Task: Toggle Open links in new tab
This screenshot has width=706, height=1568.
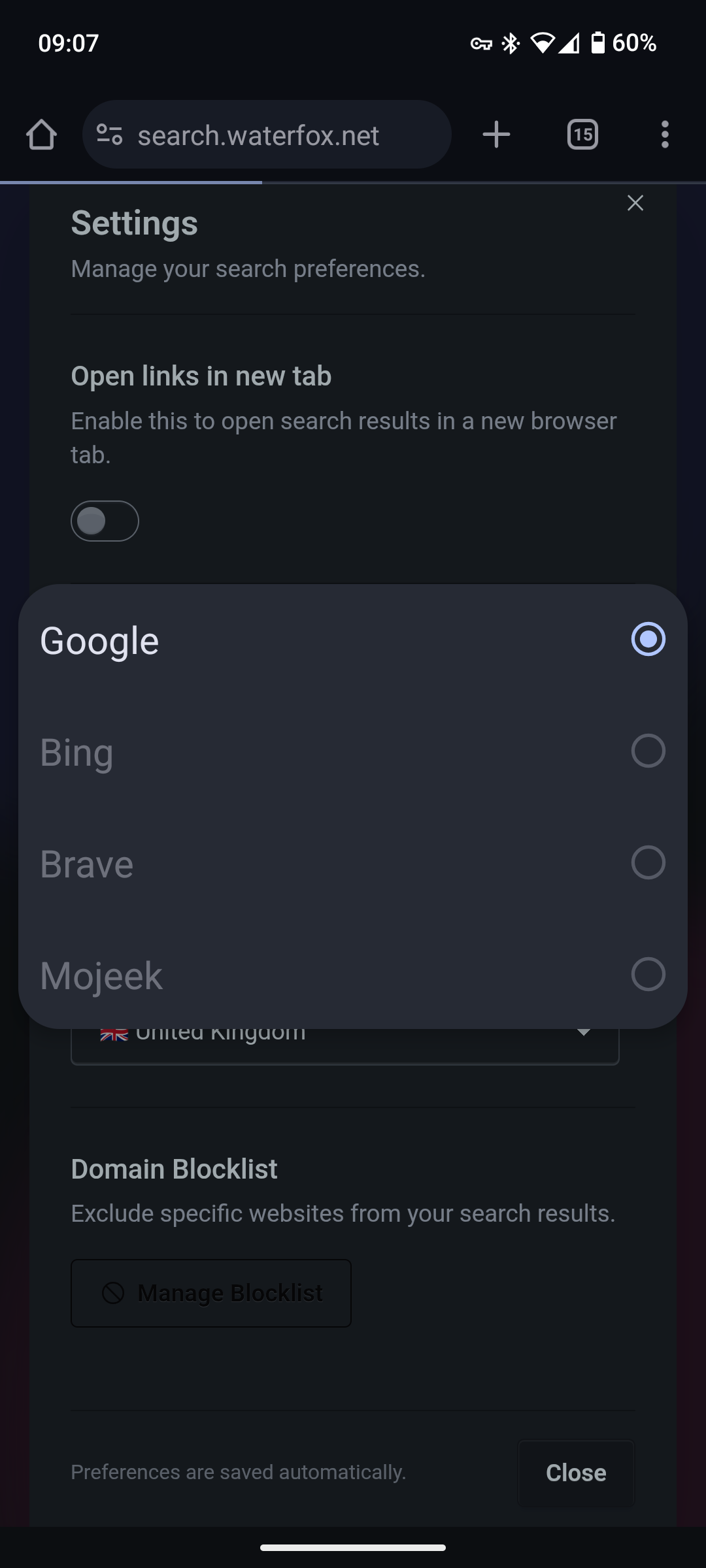Action: click(x=105, y=521)
